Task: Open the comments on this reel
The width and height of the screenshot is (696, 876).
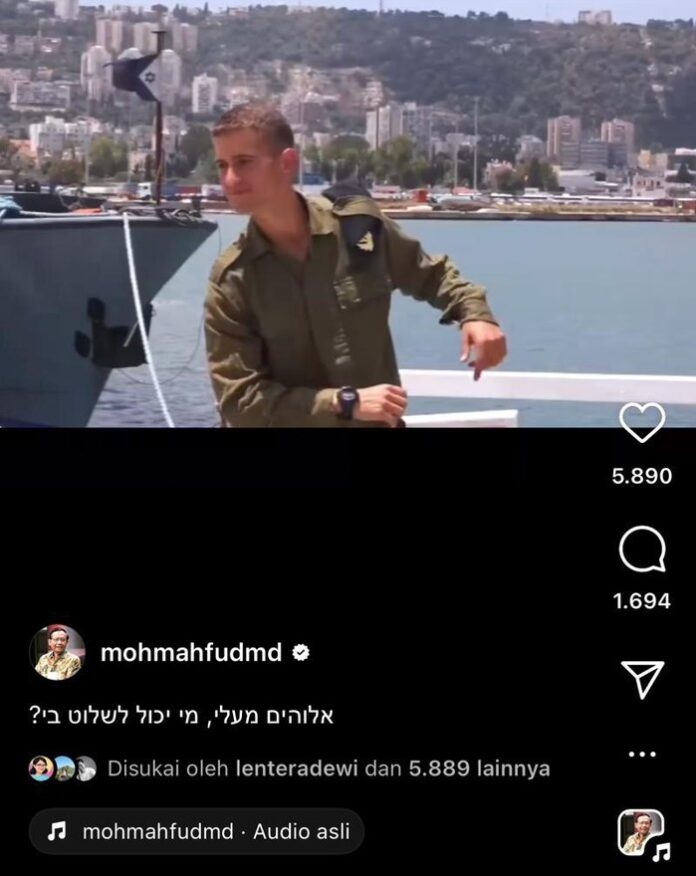Action: 641,549
